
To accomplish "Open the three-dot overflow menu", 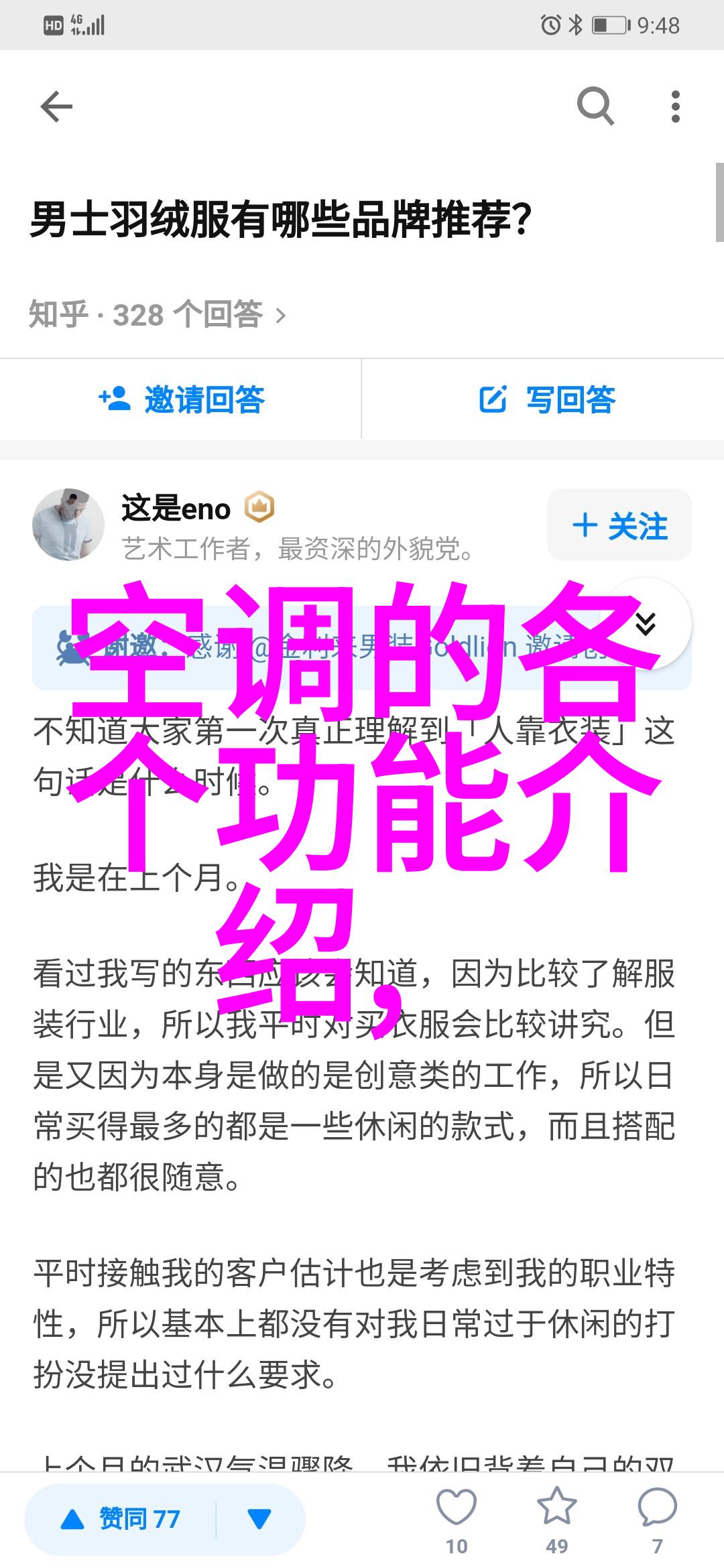I will coord(675,107).
